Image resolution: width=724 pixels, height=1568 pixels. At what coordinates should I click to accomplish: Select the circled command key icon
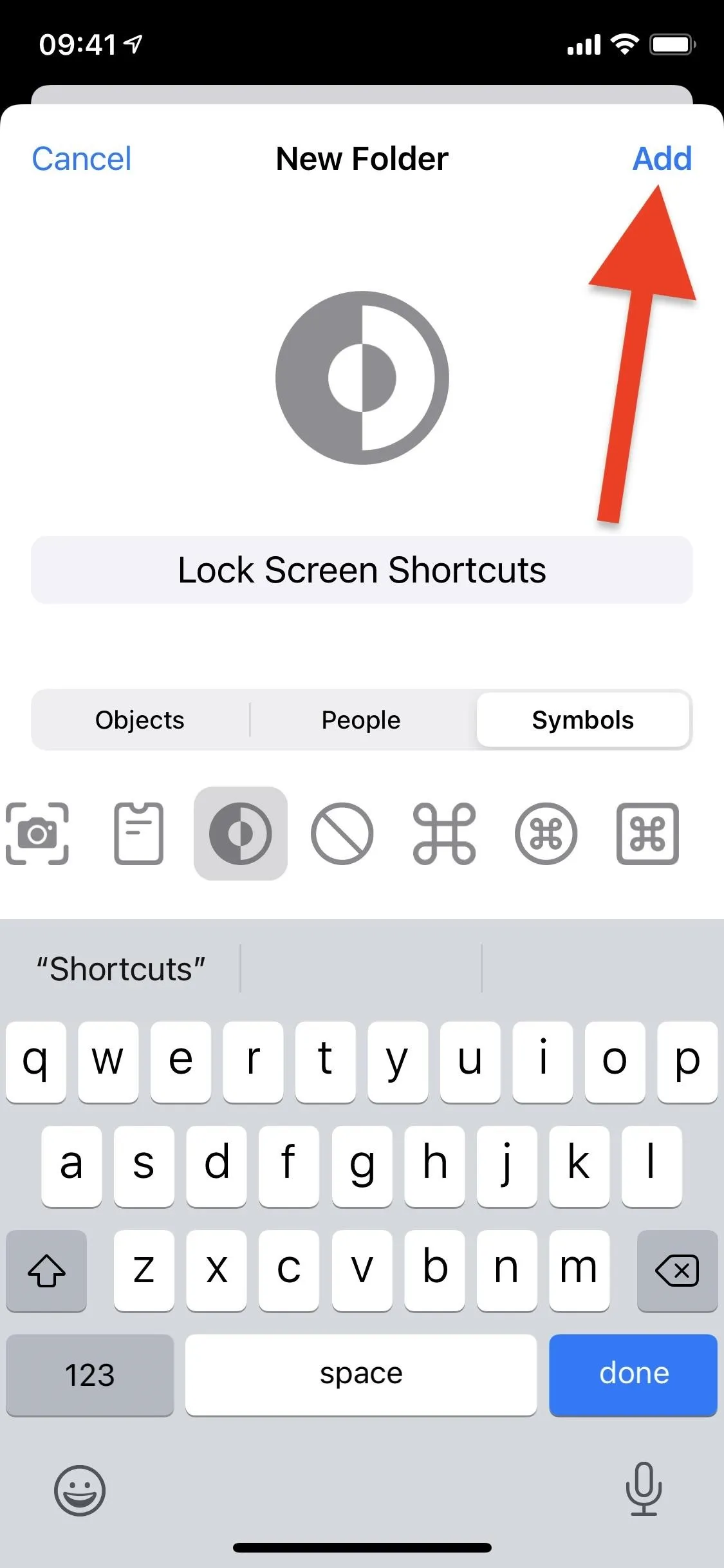[546, 834]
